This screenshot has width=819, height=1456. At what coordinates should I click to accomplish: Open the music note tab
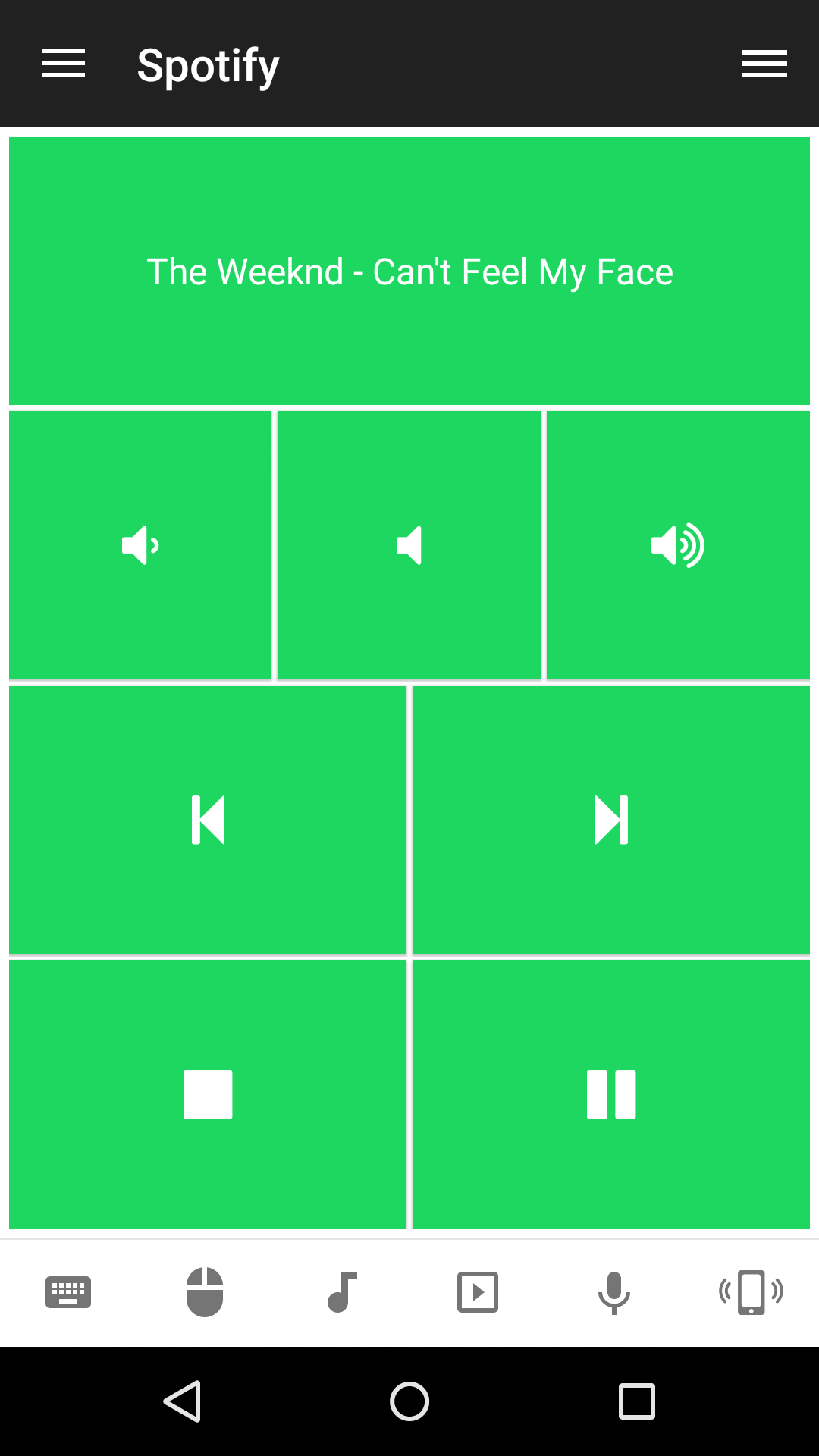341,1292
